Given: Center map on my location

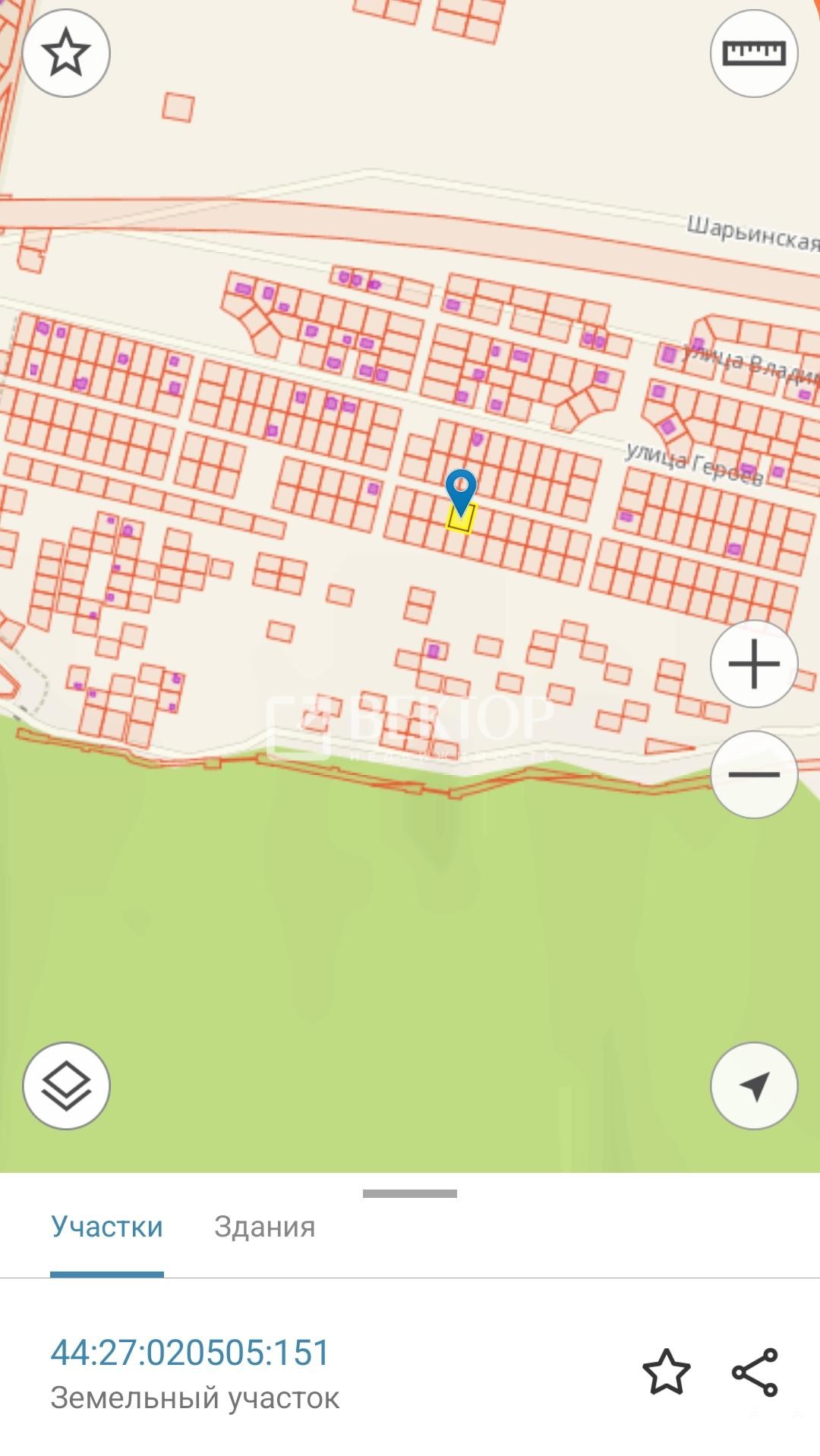Looking at the screenshot, I should click(x=753, y=1086).
